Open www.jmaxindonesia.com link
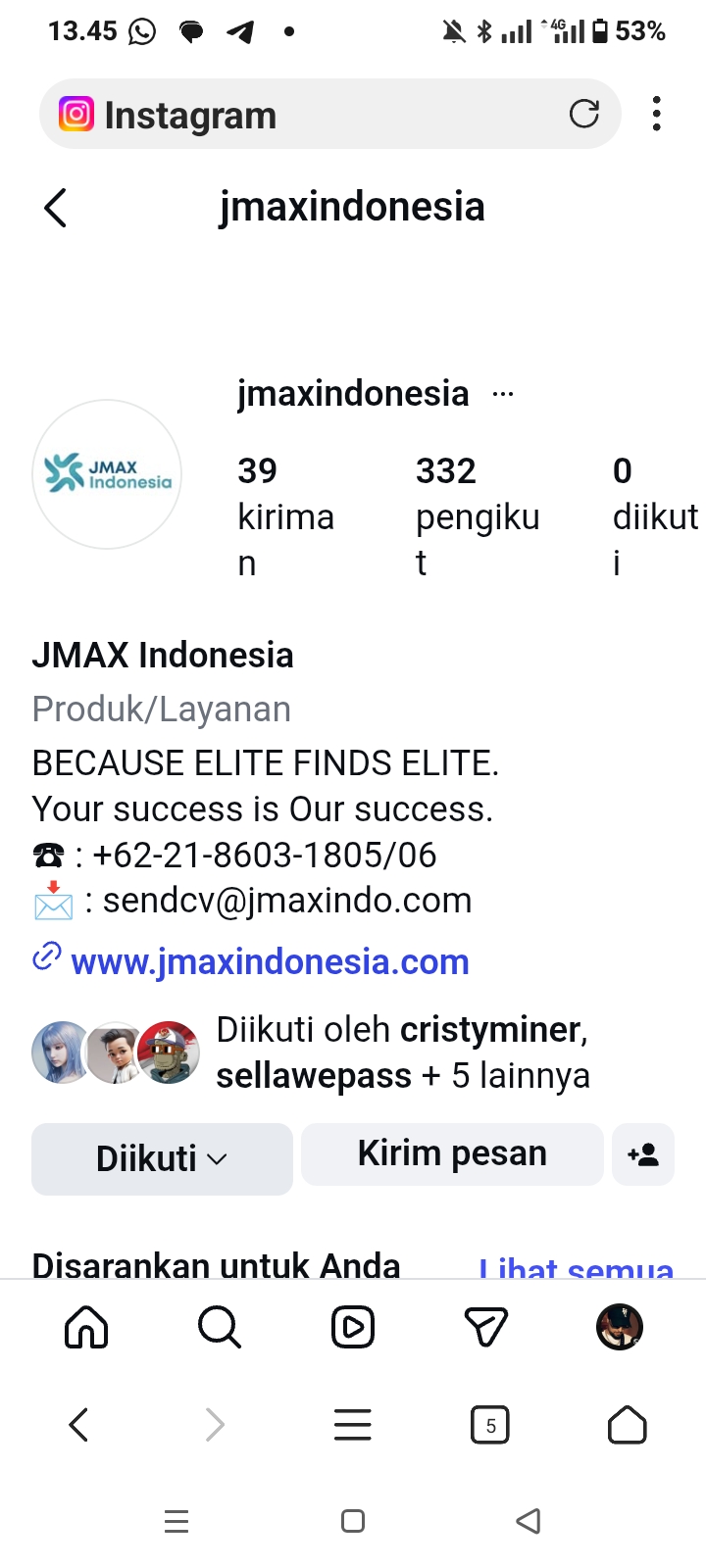This screenshot has height=1568, width=706. (x=270, y=961)
